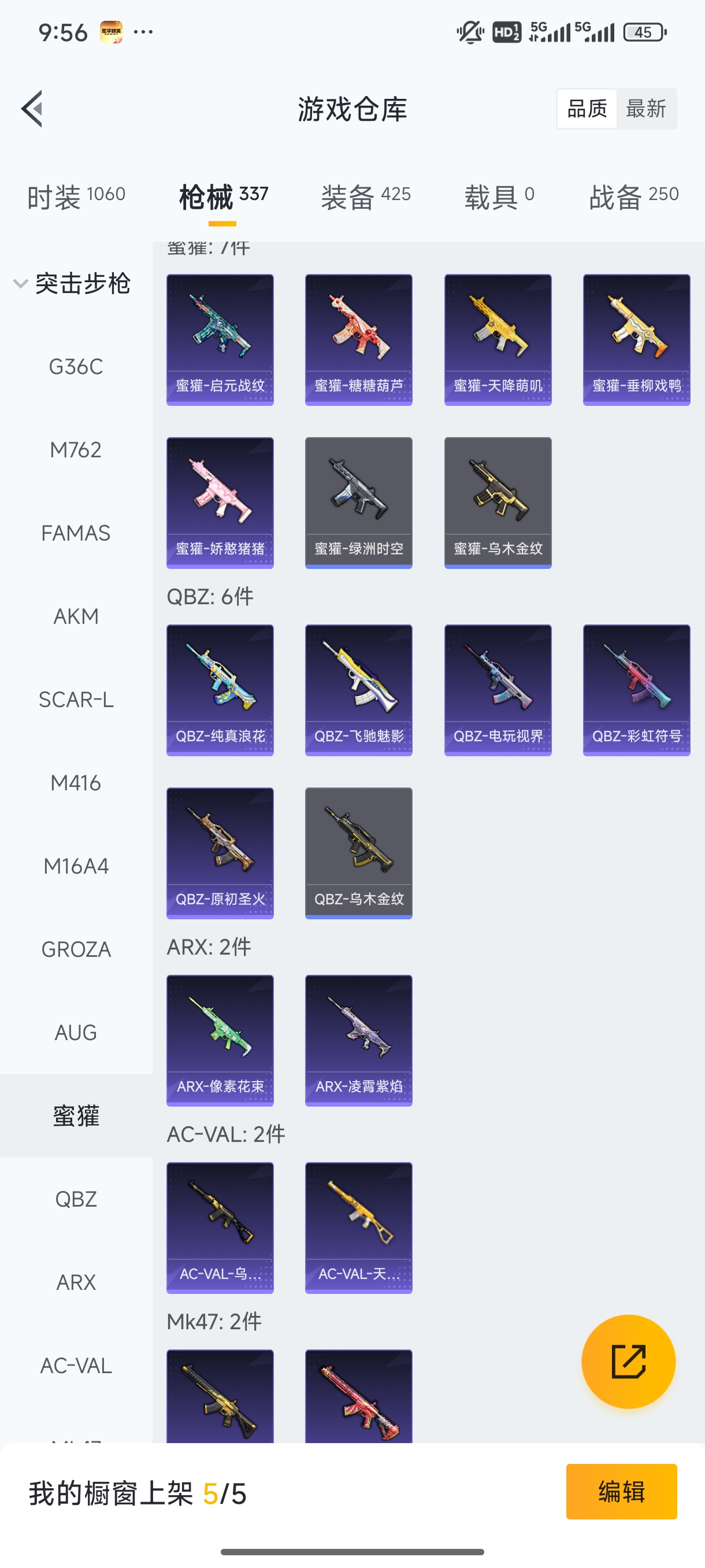Screen dimensions: 705x1568
Task: Switch to the 战备 tab
Action: tap(633, 197)
